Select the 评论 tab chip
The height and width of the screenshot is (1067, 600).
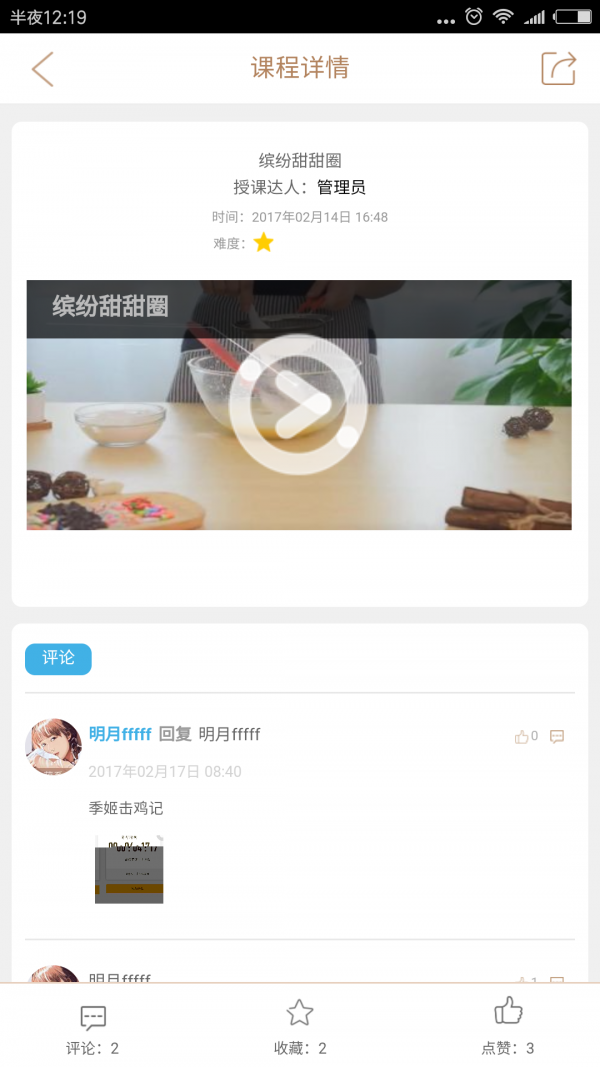click(x=58, y=658)
